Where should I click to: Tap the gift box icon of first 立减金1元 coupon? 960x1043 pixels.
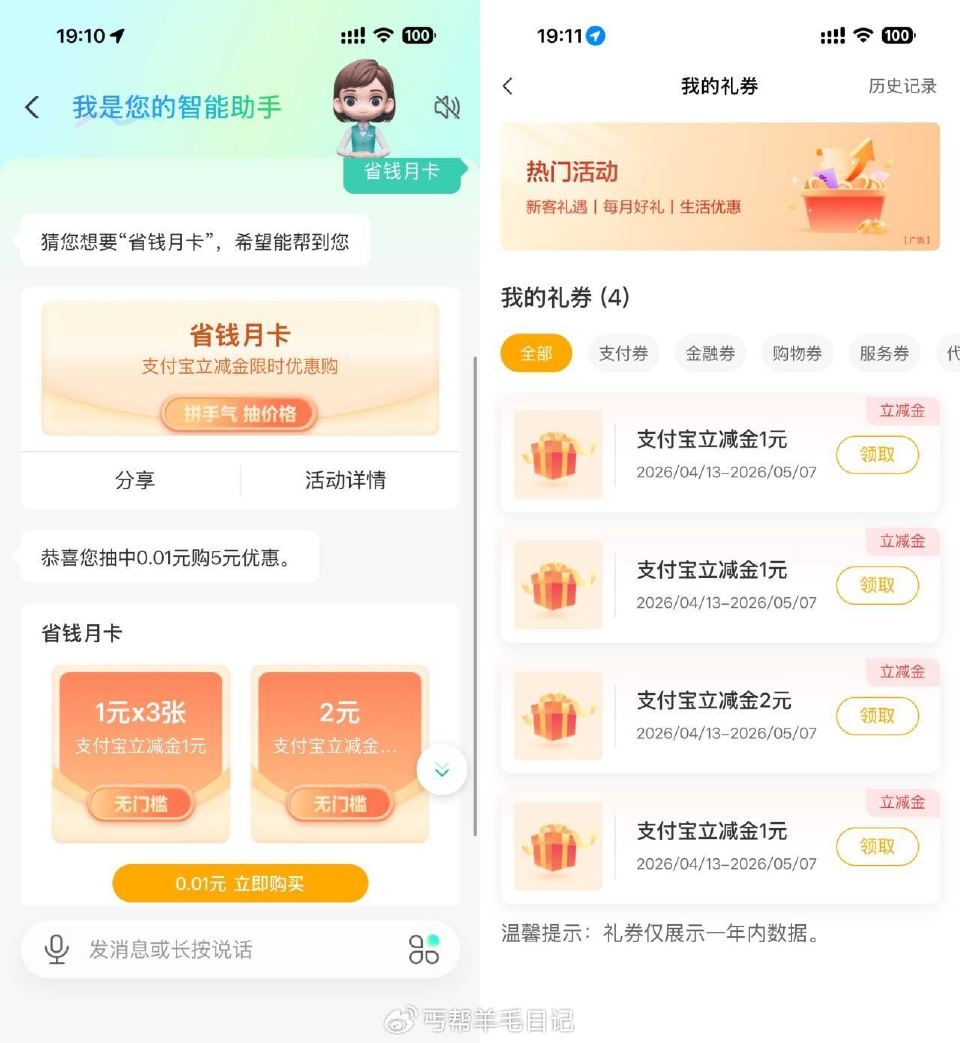pyautogui.click(x=557, y=455)
